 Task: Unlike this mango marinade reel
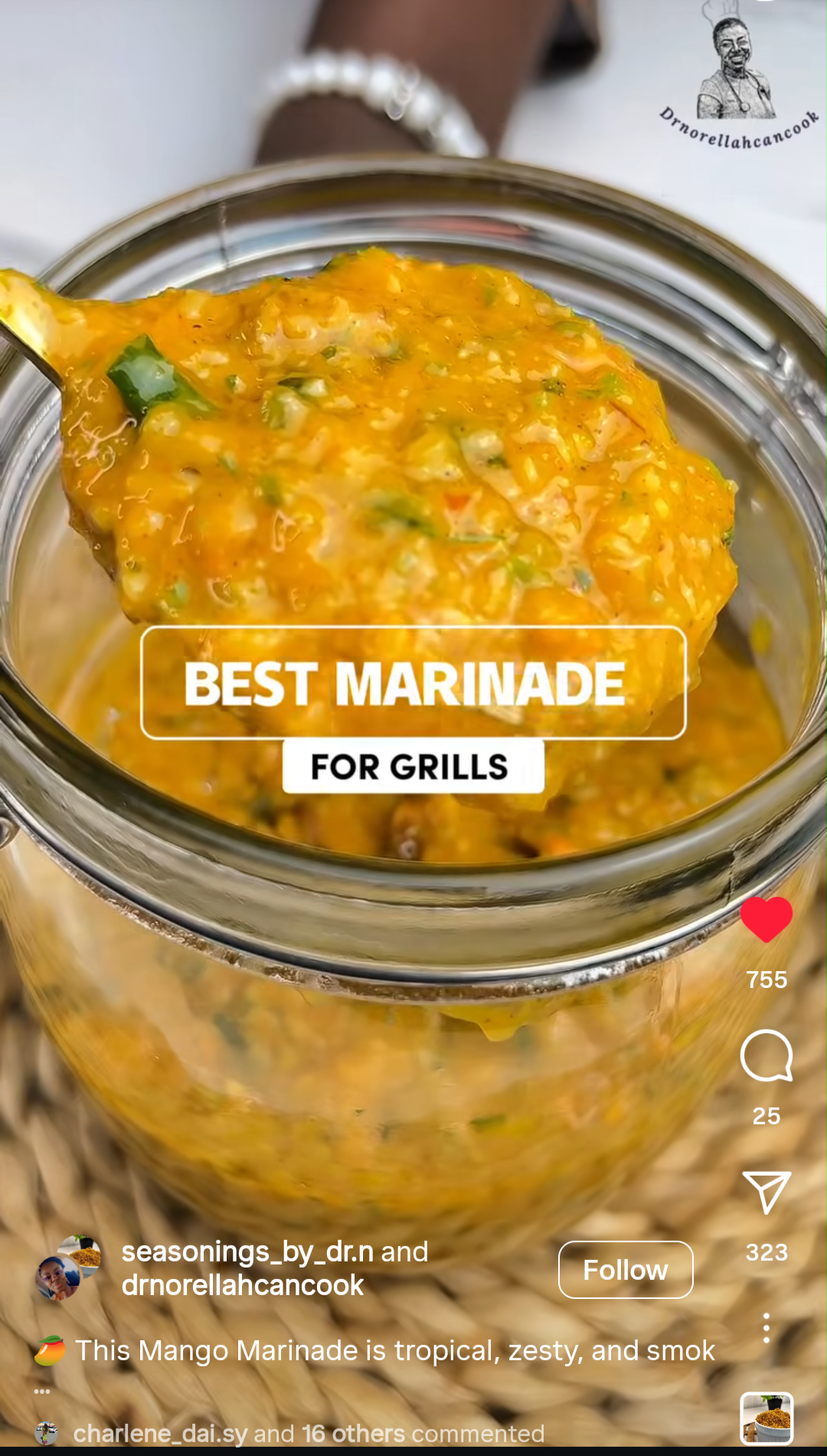pos(766,918)
